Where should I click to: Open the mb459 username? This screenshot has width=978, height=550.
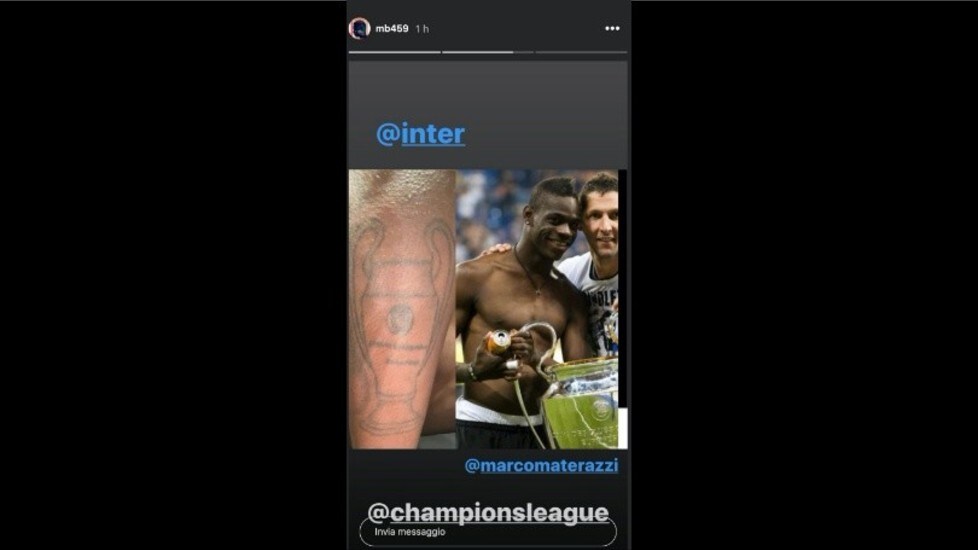point(392,29)
